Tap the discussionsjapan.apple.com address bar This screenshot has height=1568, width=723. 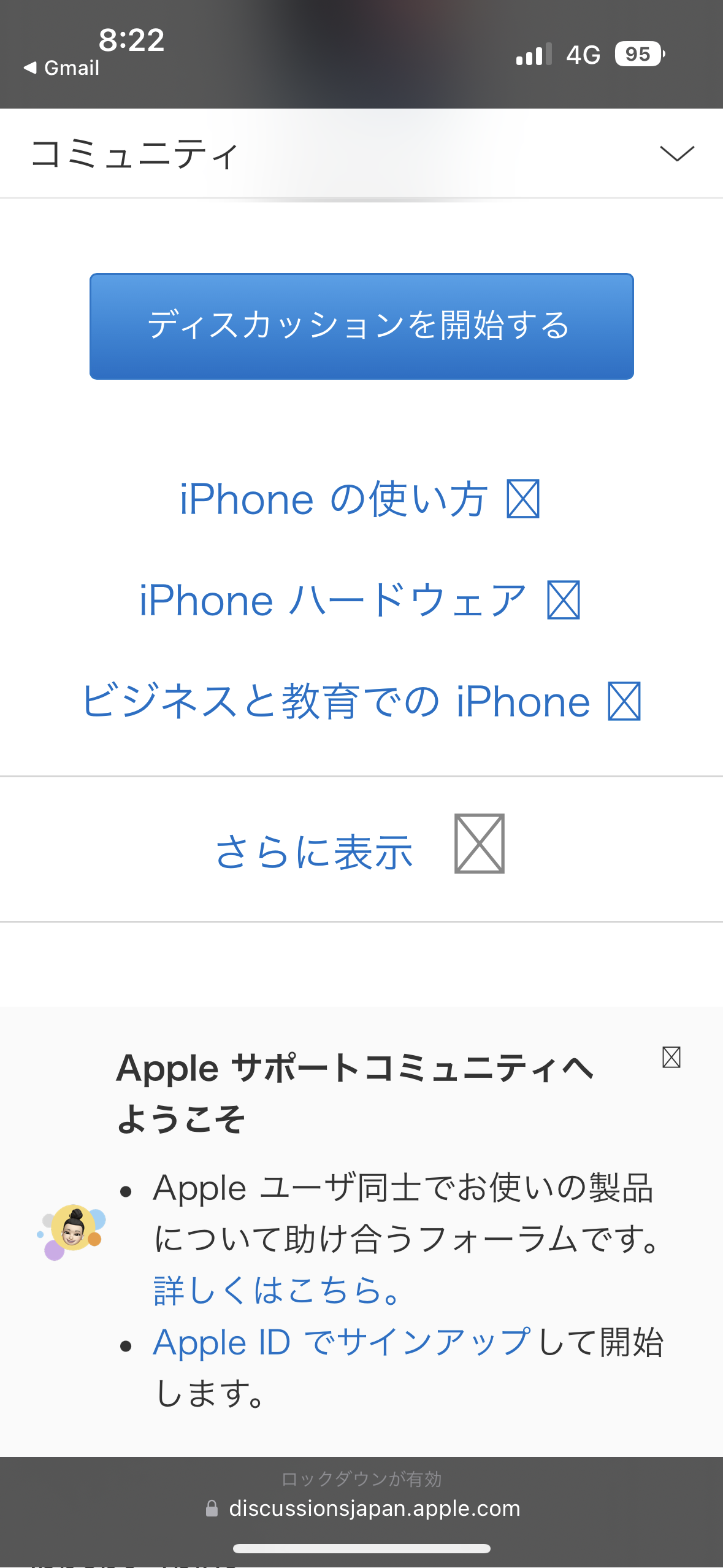point(373,1508)
